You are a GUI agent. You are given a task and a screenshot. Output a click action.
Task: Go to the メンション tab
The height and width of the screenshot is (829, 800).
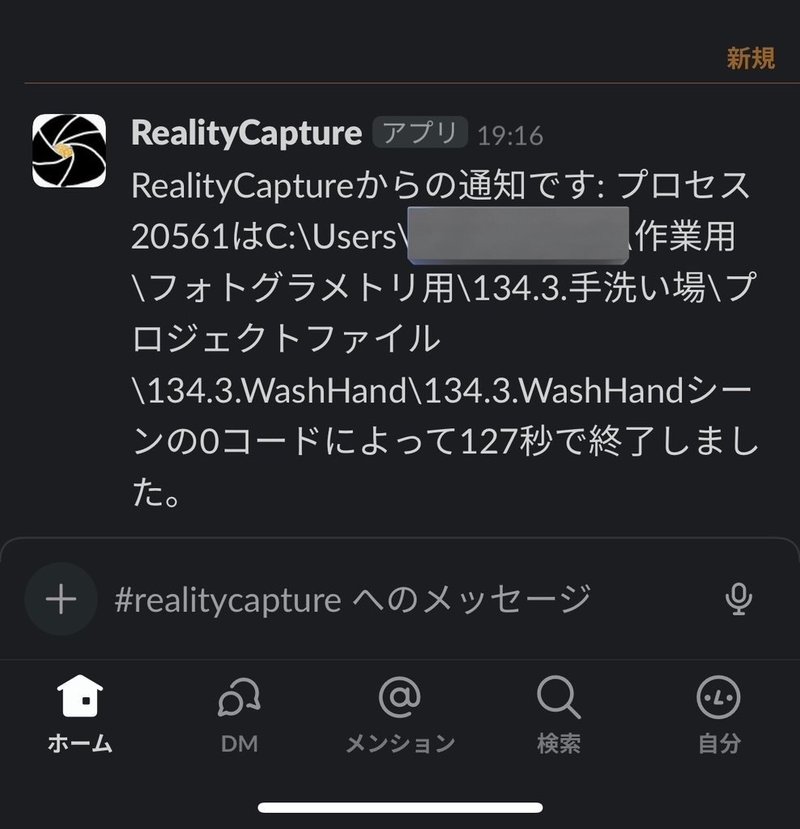pos(400,713)
